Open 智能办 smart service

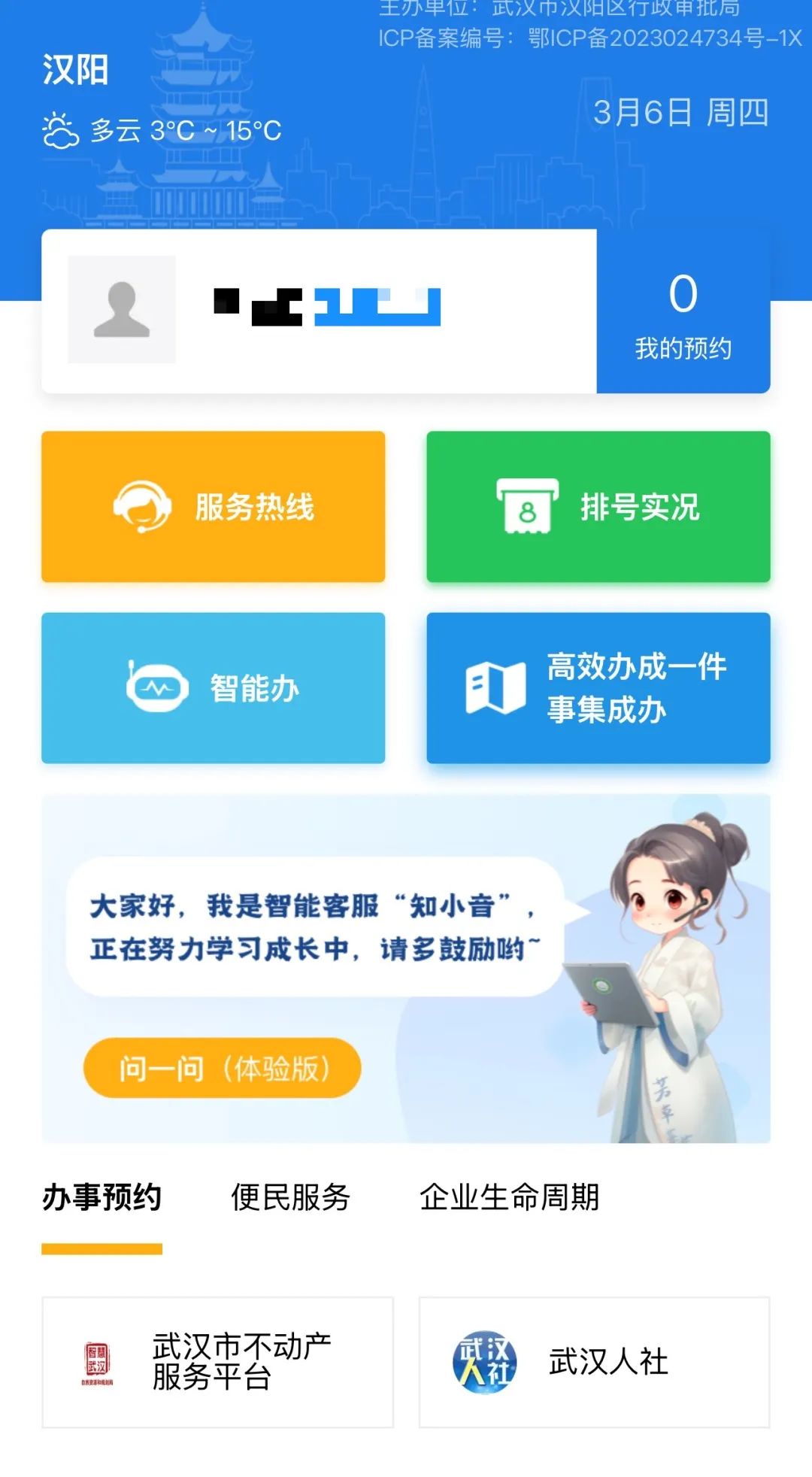(214, 688)
